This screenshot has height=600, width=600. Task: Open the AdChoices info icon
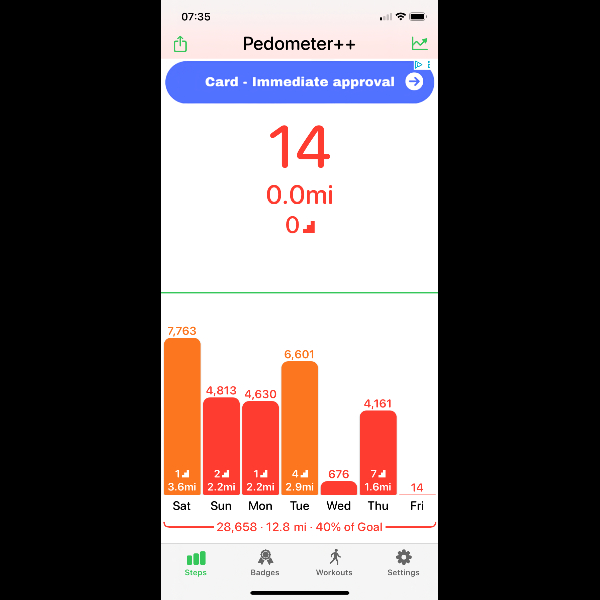pyautogui.click(x=419, y=65)
